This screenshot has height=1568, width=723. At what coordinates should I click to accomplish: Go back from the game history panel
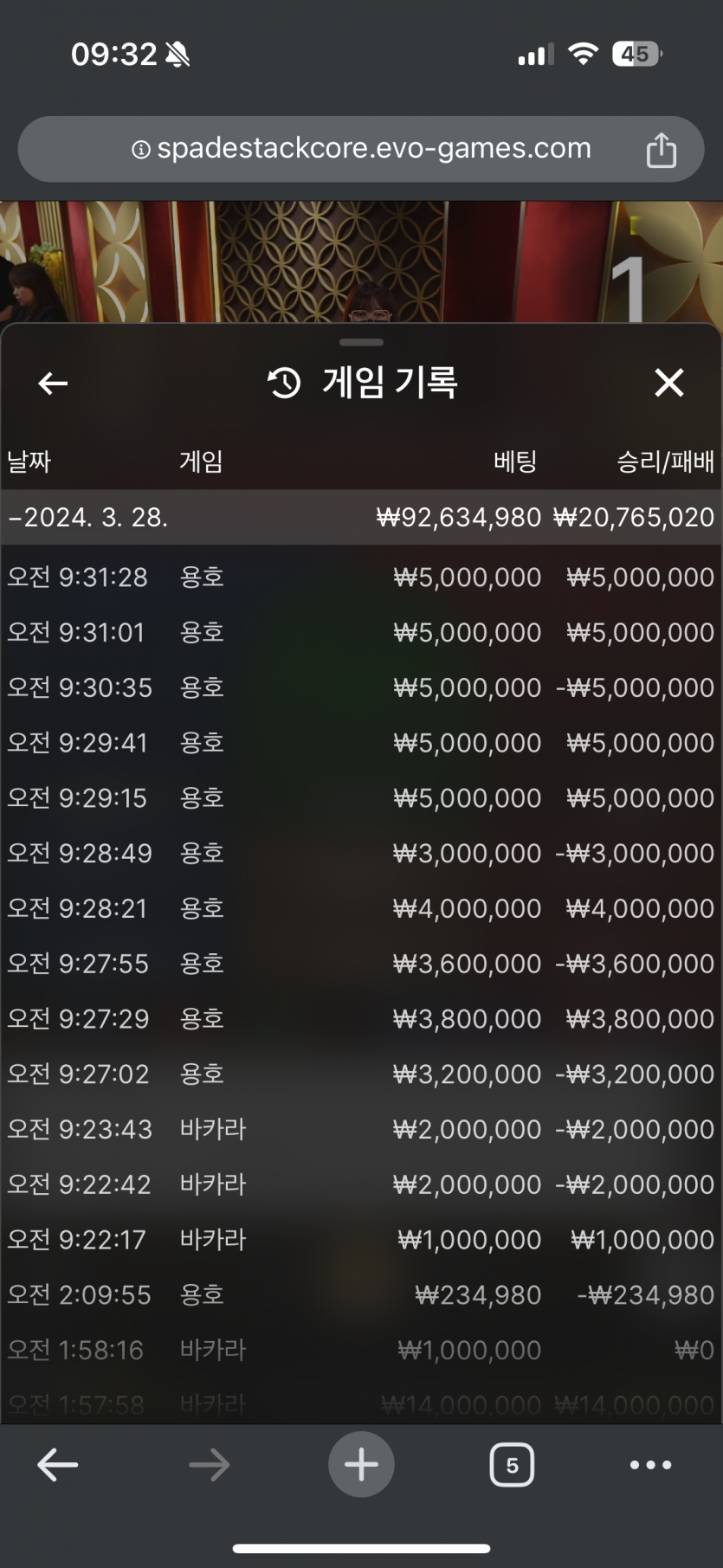53,383
